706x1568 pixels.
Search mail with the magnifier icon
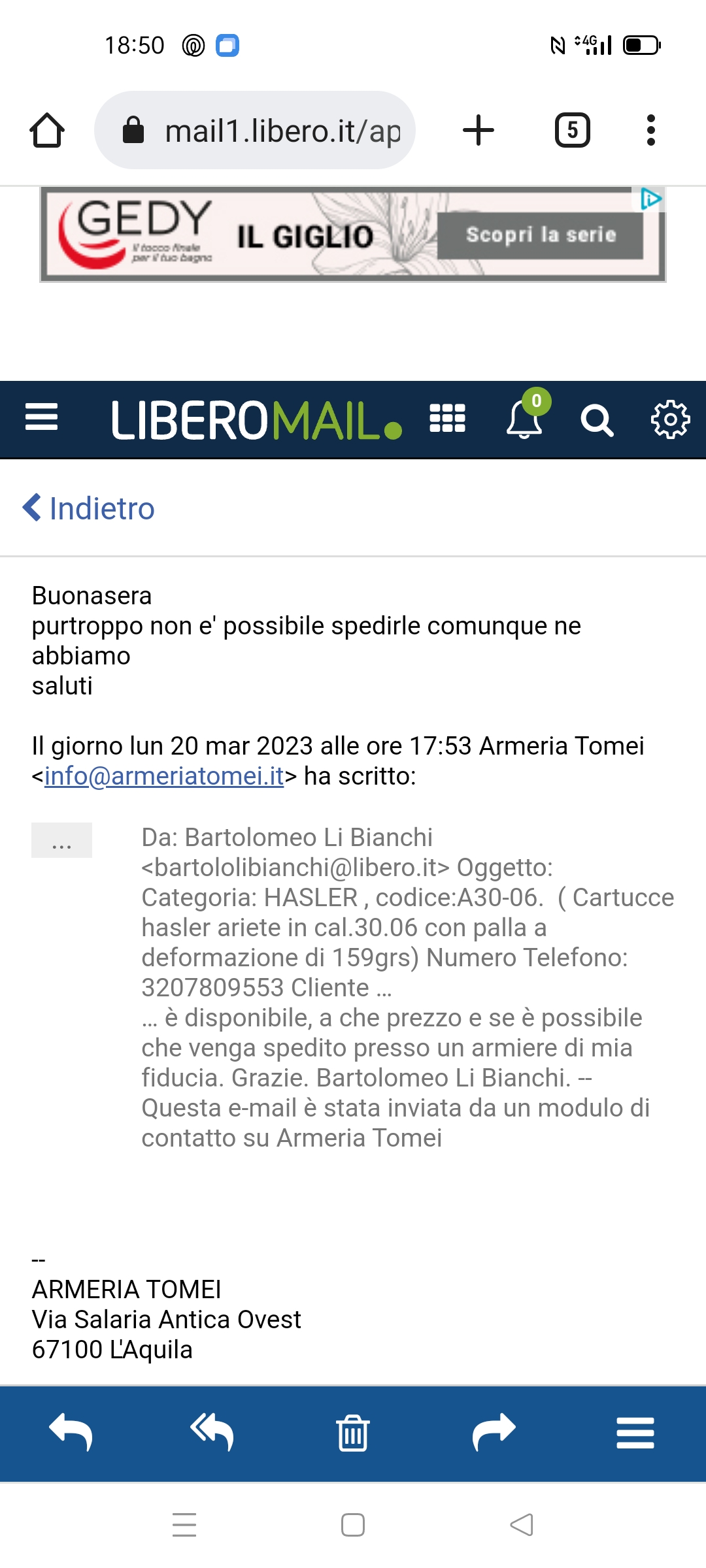coord(597,419)
